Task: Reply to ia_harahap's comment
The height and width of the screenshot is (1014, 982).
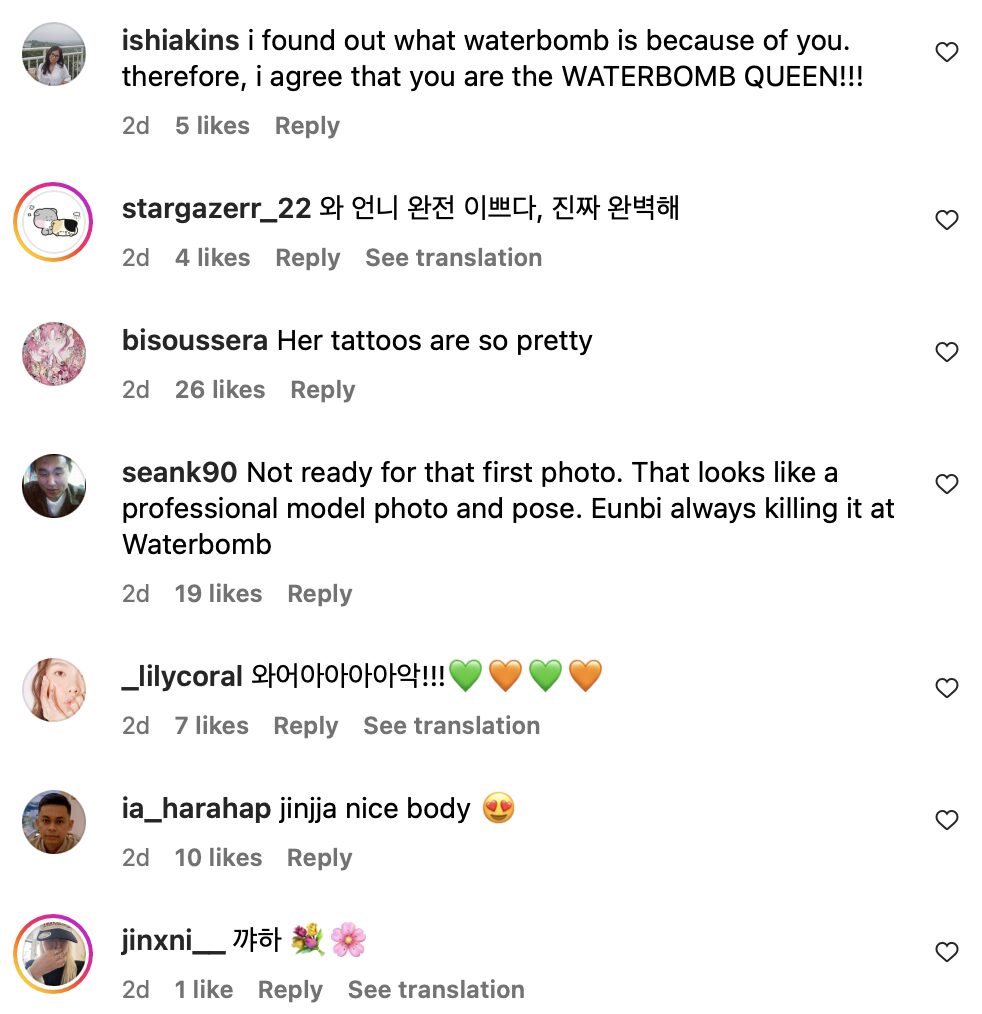Action: [x=319, y=858]
